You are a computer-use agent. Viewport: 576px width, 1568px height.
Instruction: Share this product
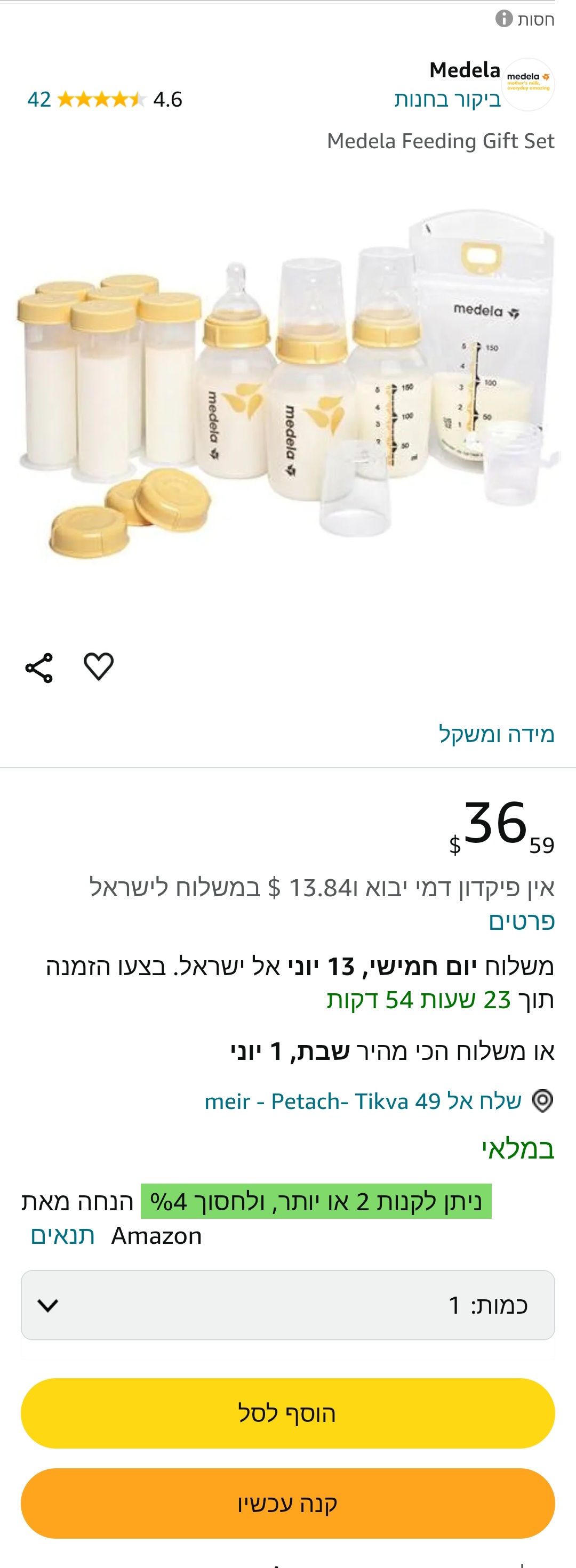click(x=39, y=668)
